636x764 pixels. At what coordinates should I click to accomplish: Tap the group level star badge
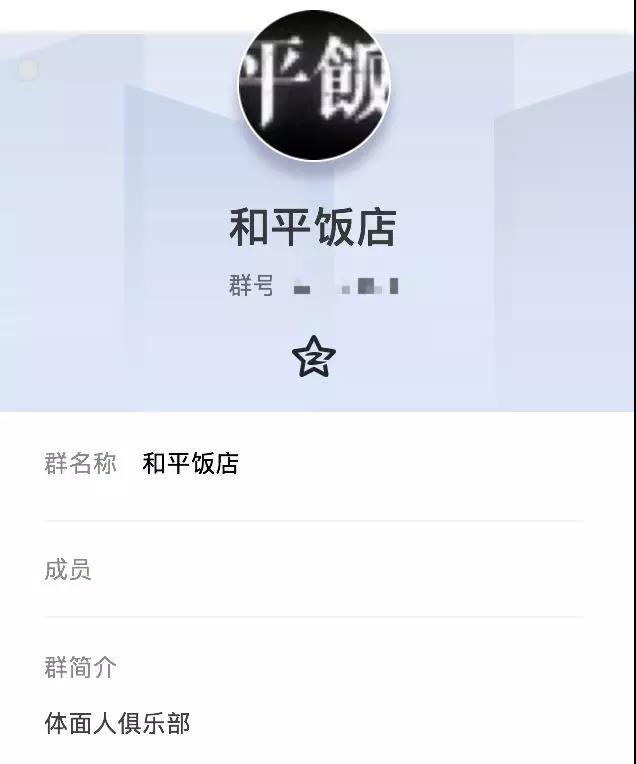point(314,357)
